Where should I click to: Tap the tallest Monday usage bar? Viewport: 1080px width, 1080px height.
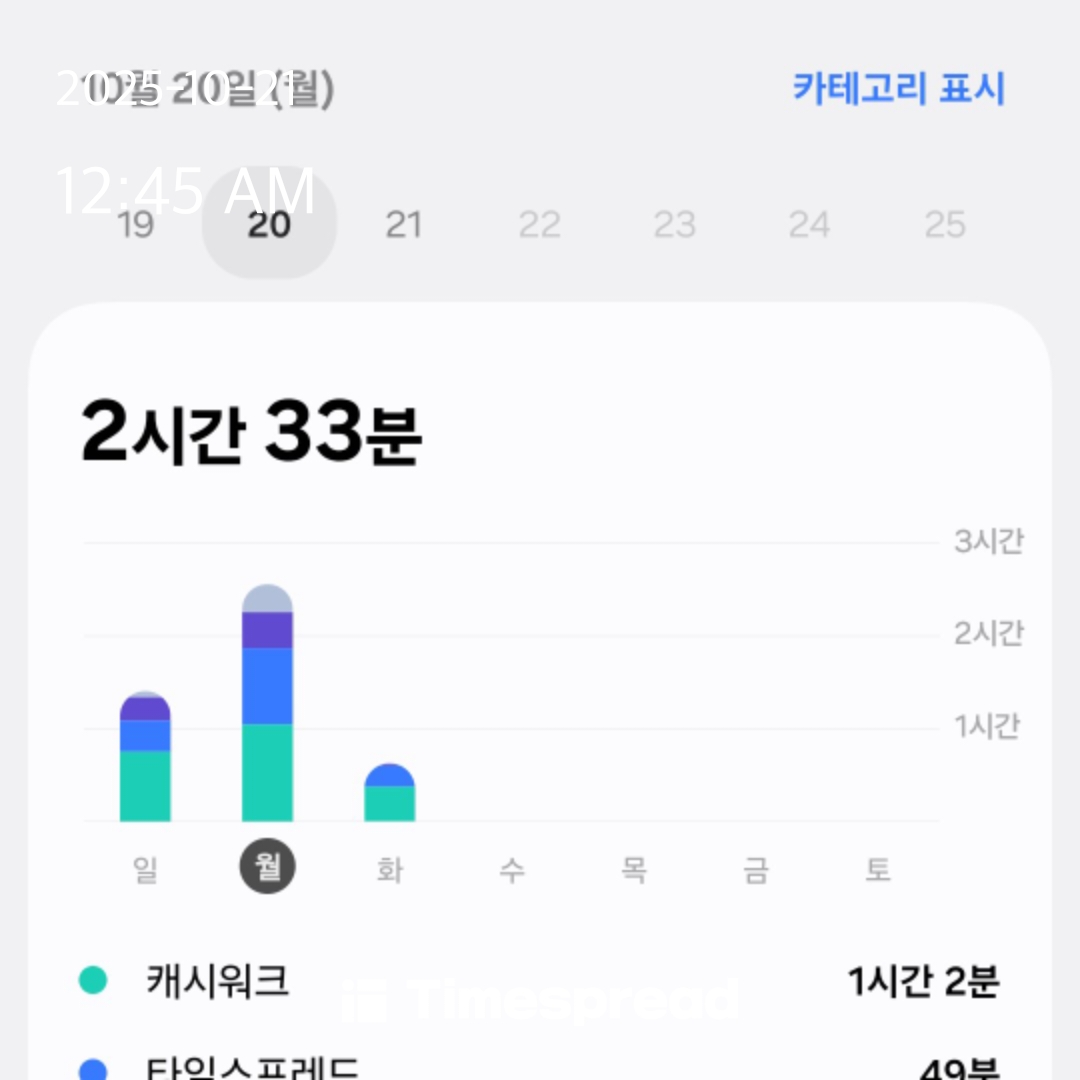[x=267, y=703]
